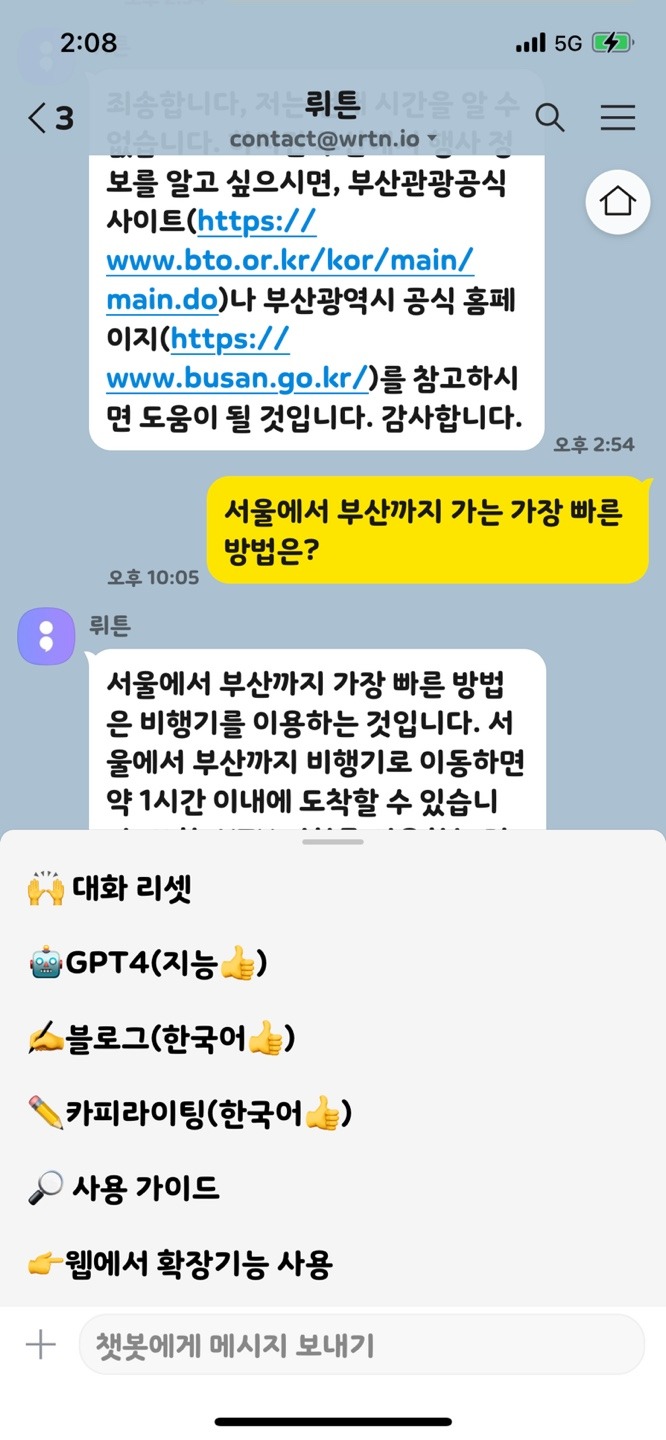Open the plus attachment button

coord(40,1345)
